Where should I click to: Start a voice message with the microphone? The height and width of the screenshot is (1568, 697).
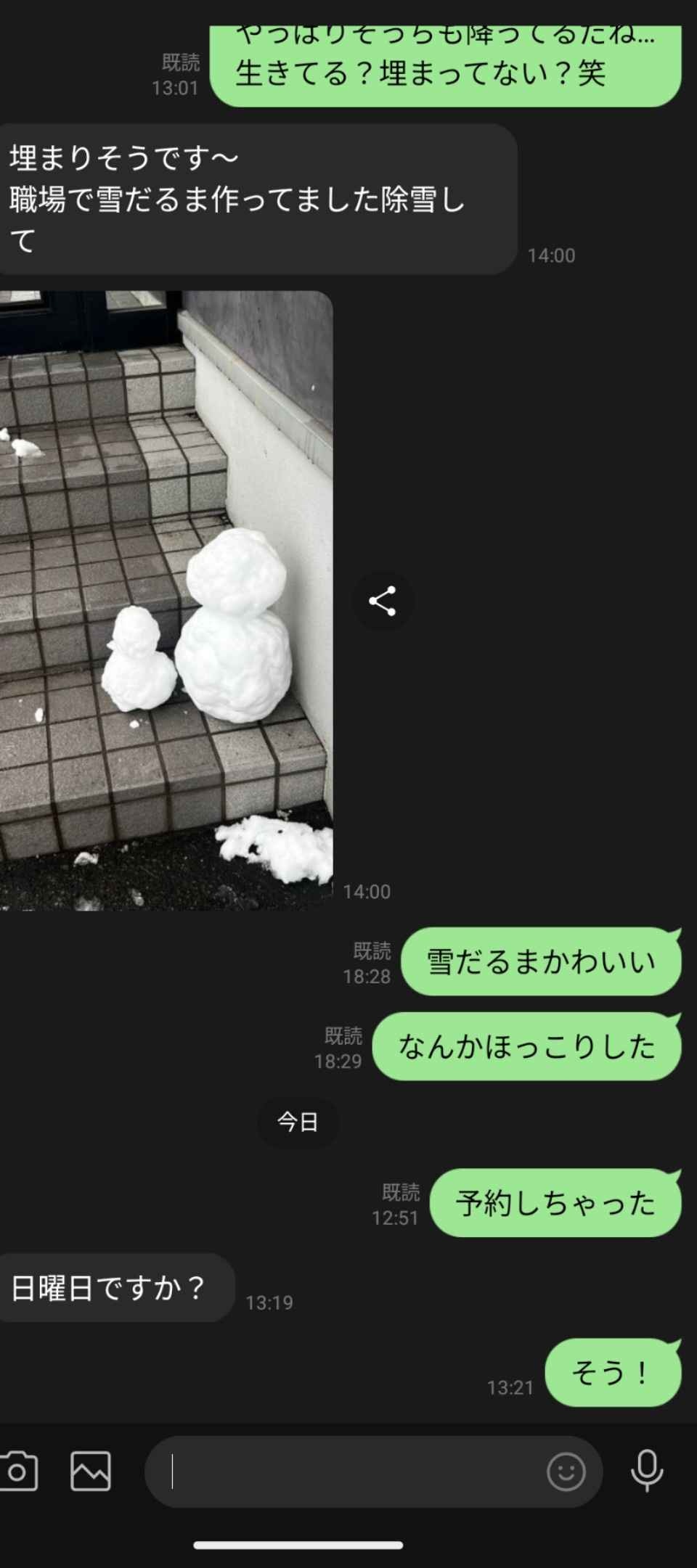coord(646,1471)
